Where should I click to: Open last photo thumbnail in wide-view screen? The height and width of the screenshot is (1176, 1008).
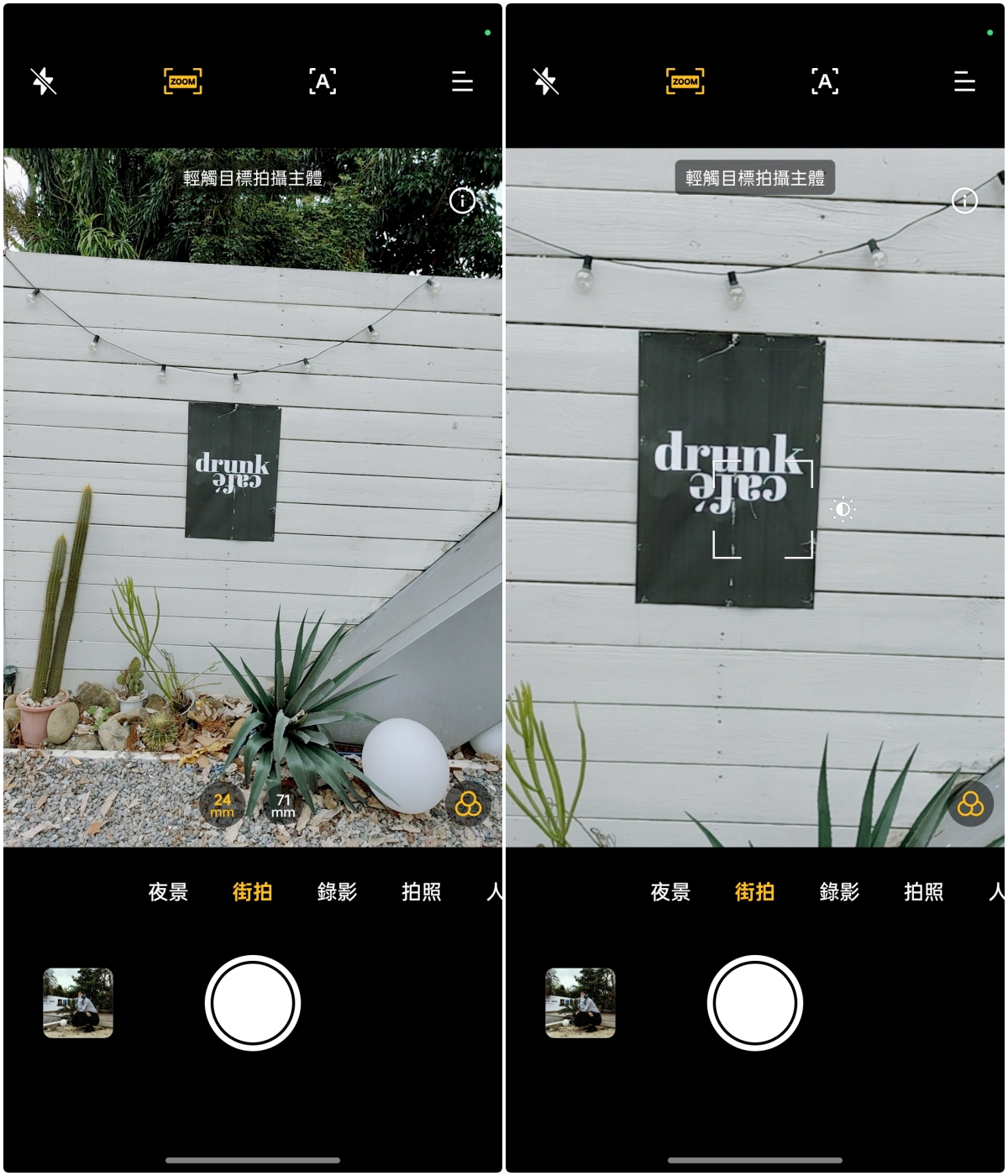point(78,1003)
